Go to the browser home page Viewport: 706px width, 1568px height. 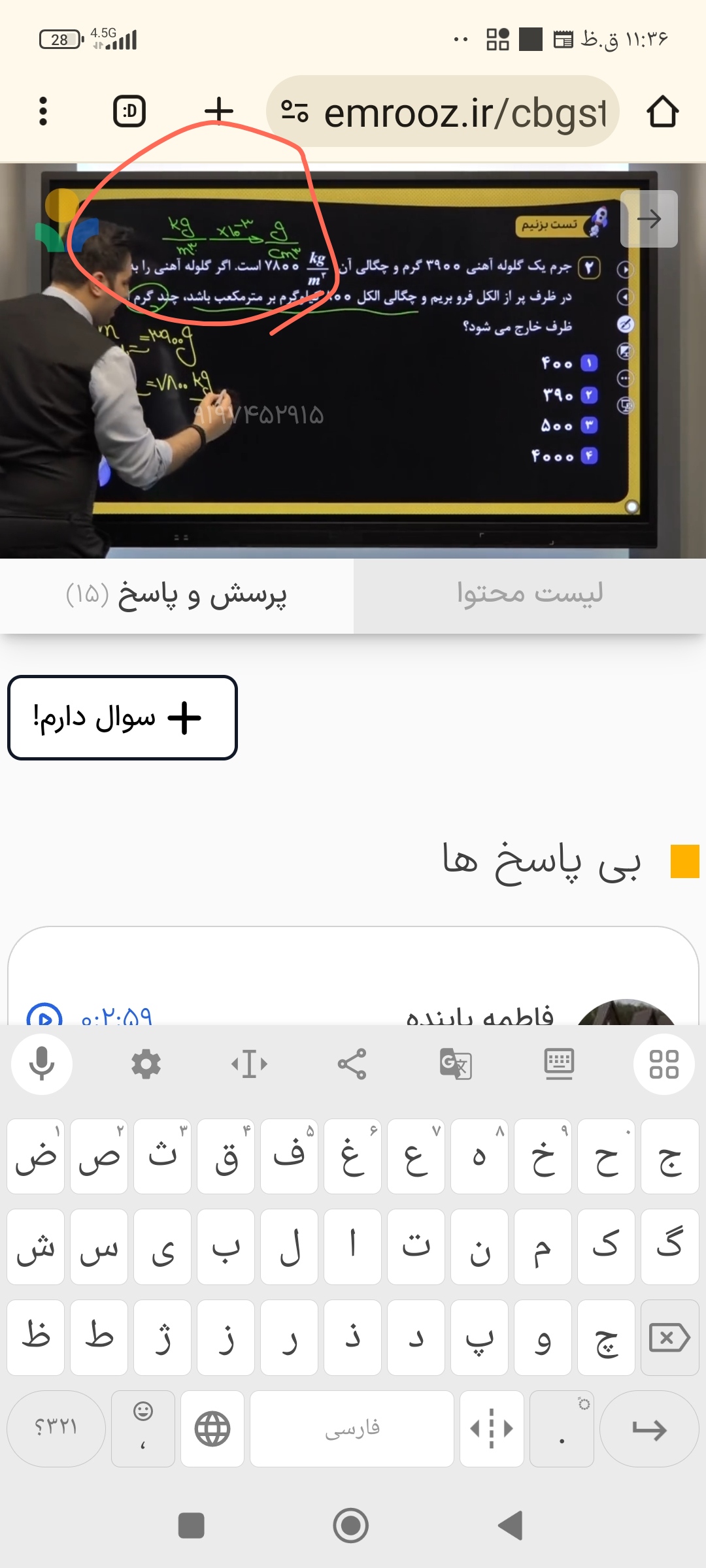(x=662, y=112)
